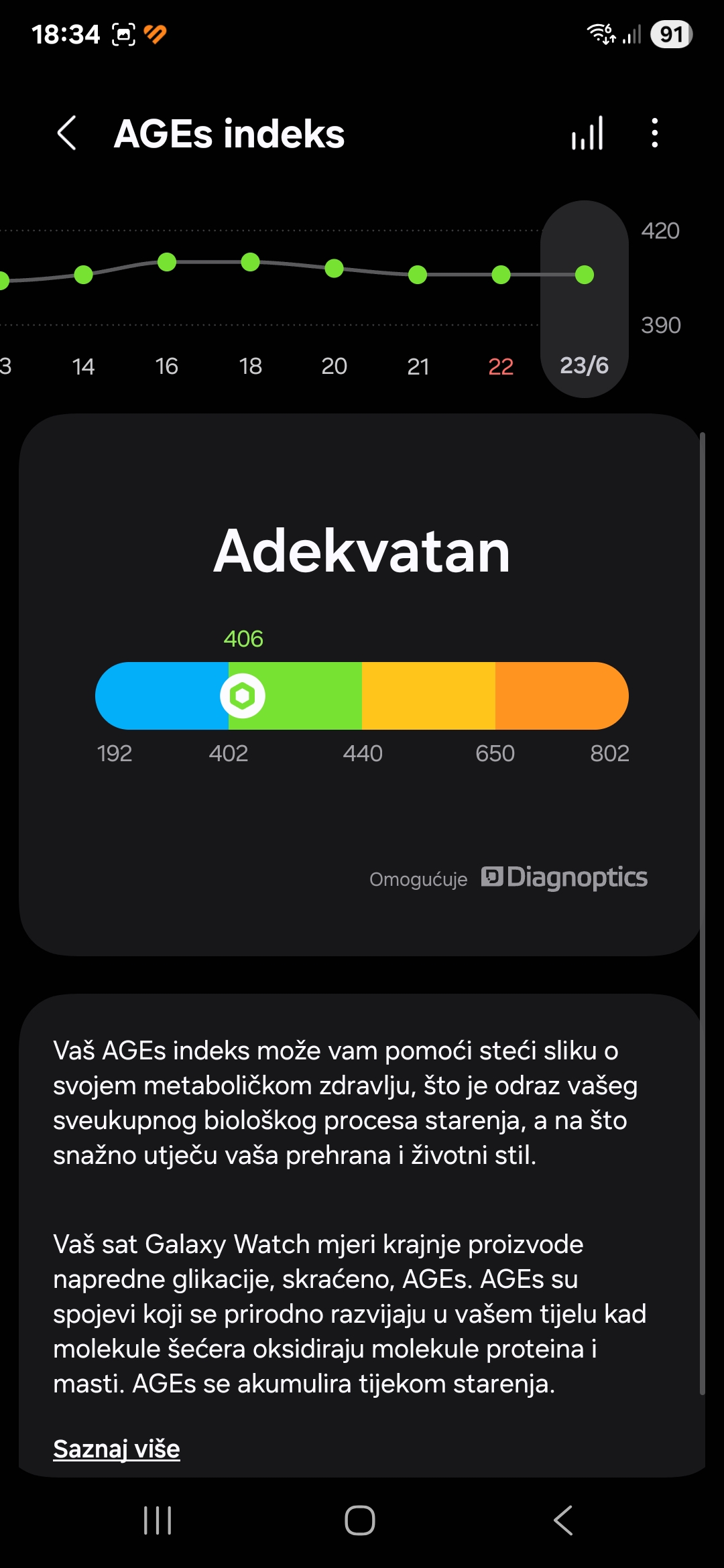Select the data point for day 20
Image resolution: width=724 pixels, height=1568 pixels.
click(334, 269)
